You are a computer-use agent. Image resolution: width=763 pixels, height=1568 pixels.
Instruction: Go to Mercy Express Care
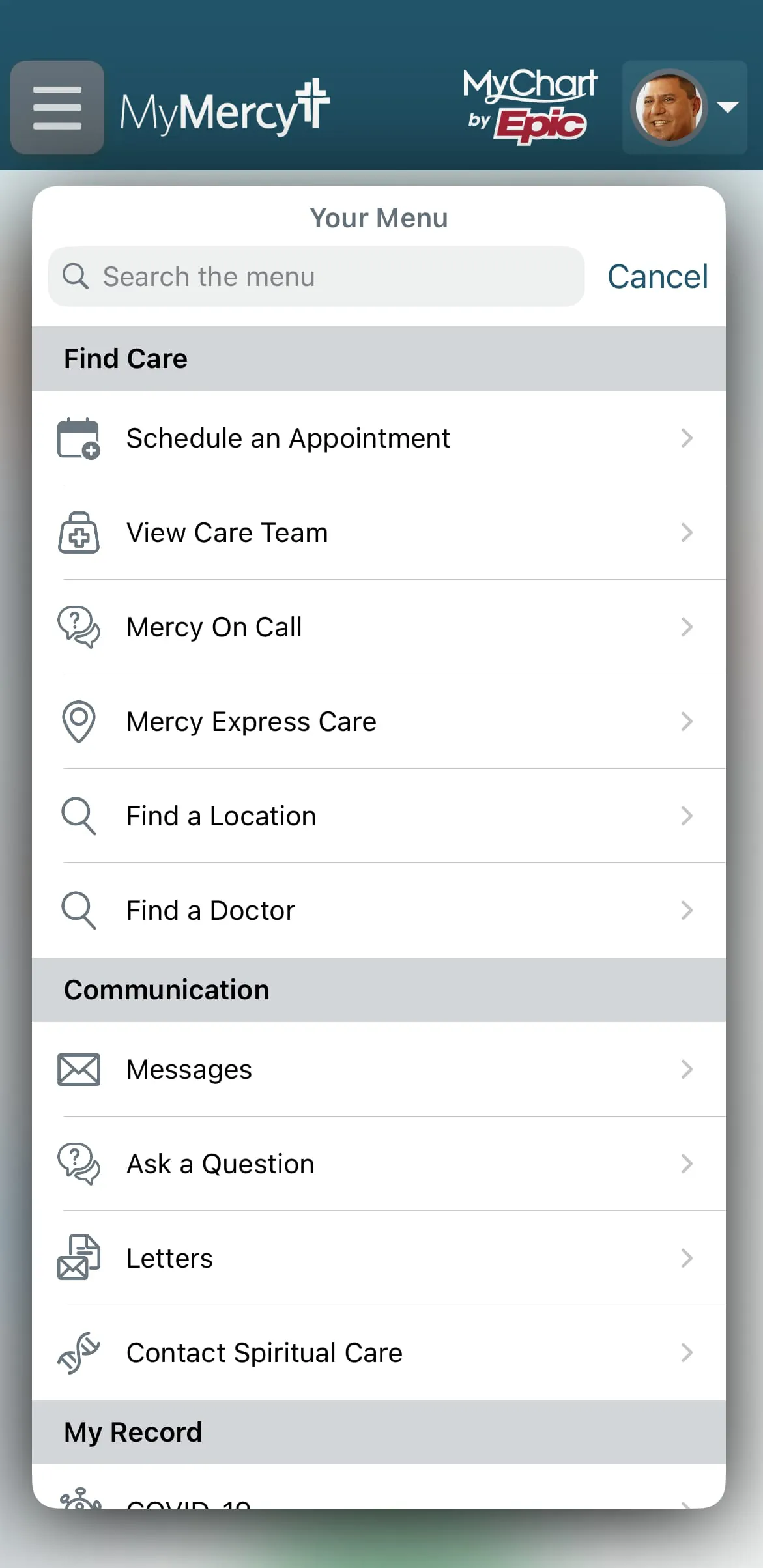(x=378, y=722)
